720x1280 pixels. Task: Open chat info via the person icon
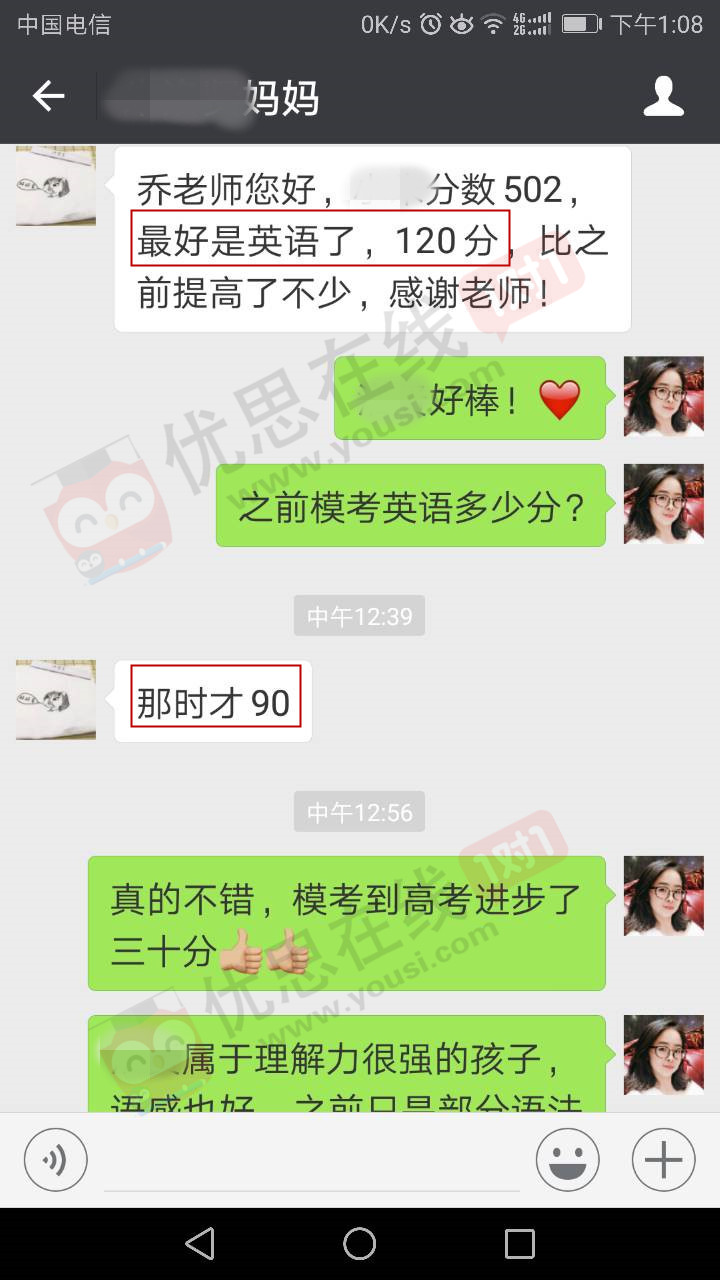click(x=663, y=96)
